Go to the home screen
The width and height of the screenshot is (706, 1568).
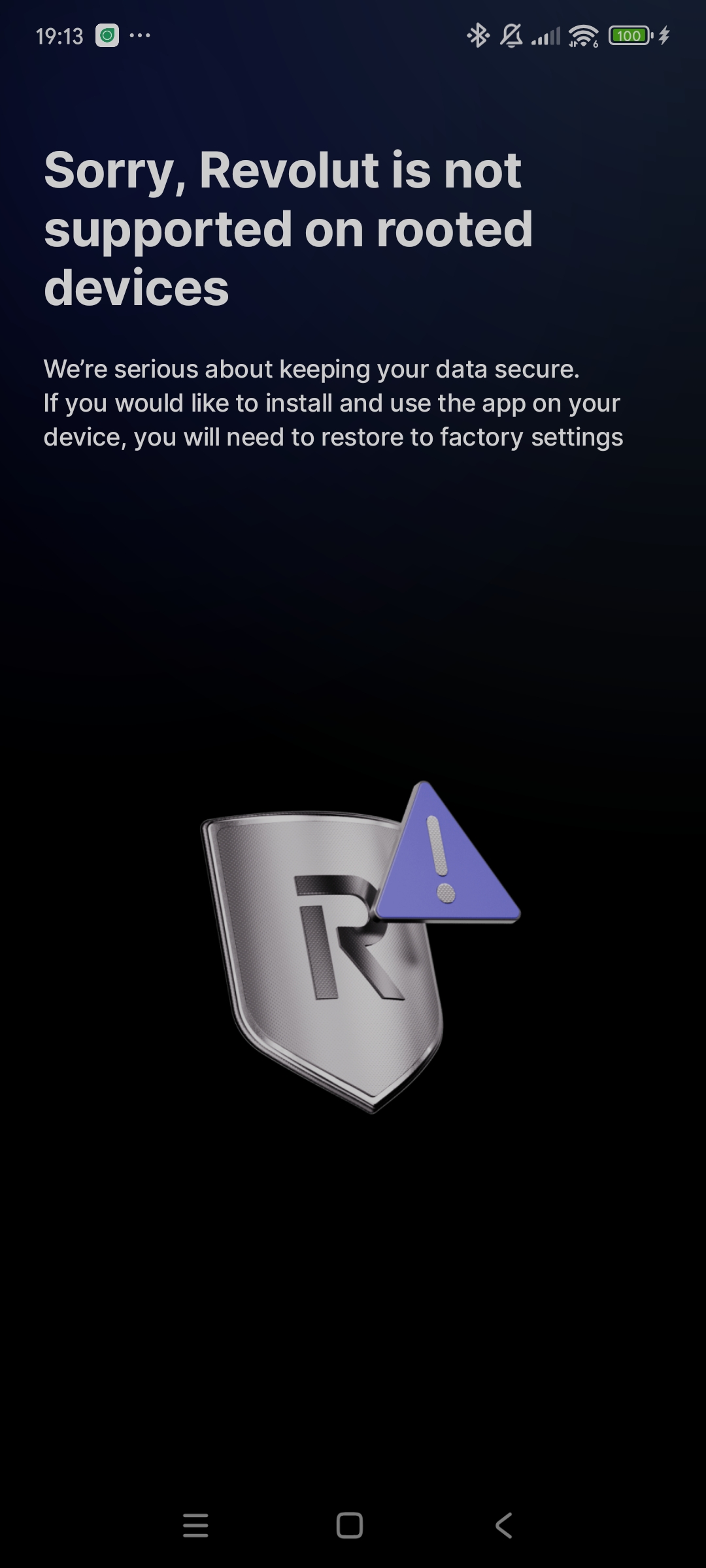(350, 1526)
